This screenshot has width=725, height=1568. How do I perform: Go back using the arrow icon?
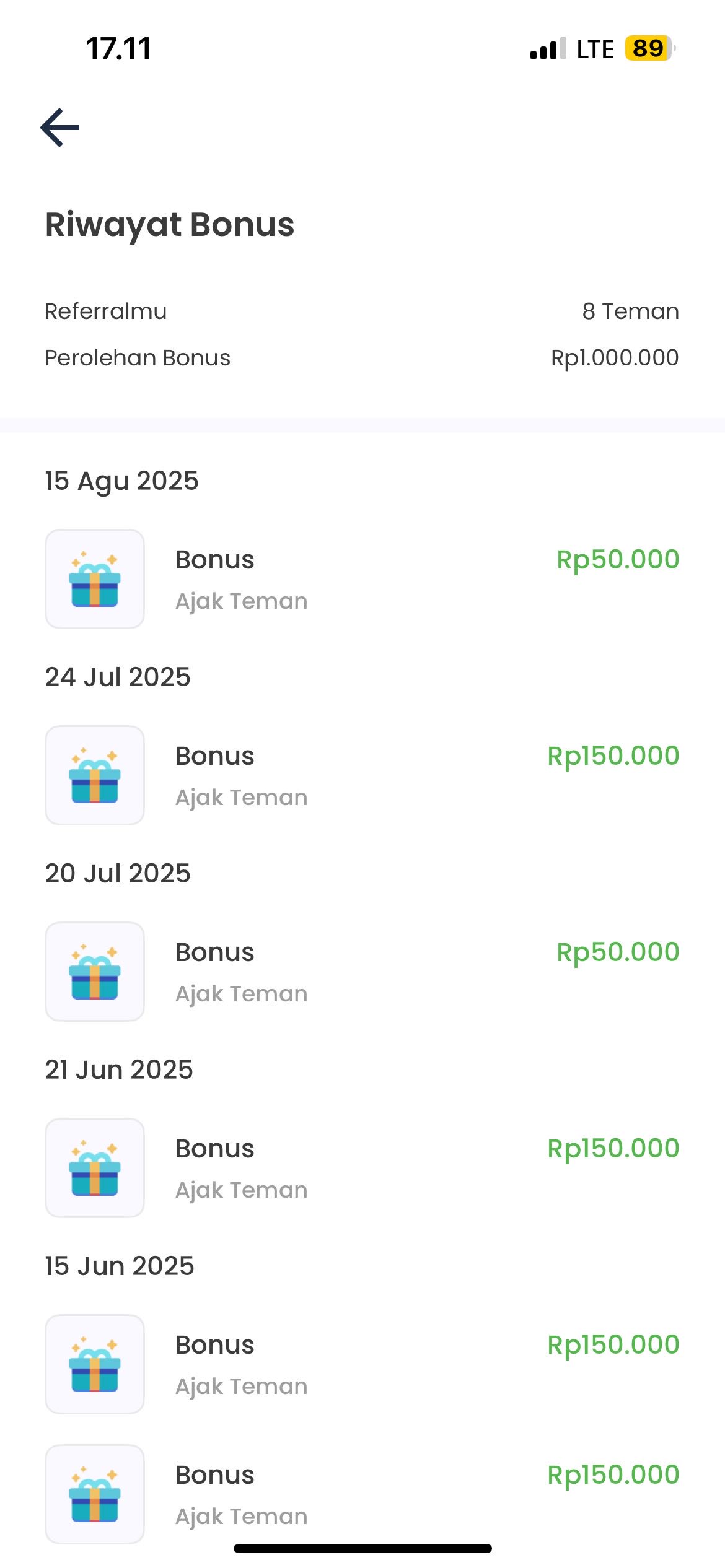coord(60,128)
